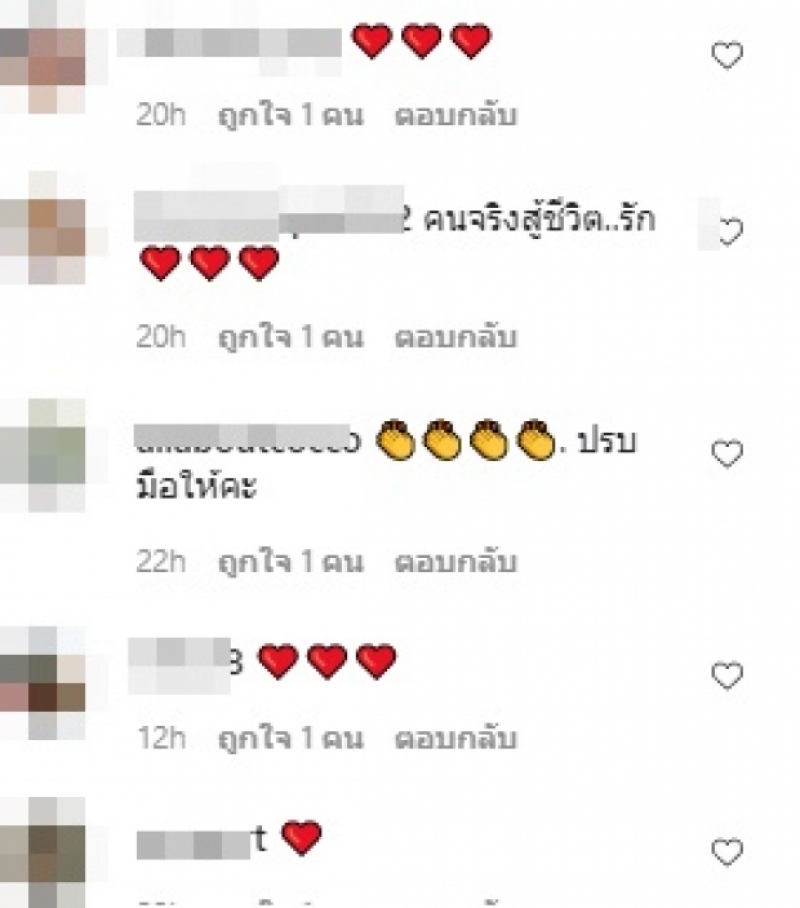Like the comment "คนจริงสู้ชีวิต..รัก"

(x=728, y=231)
